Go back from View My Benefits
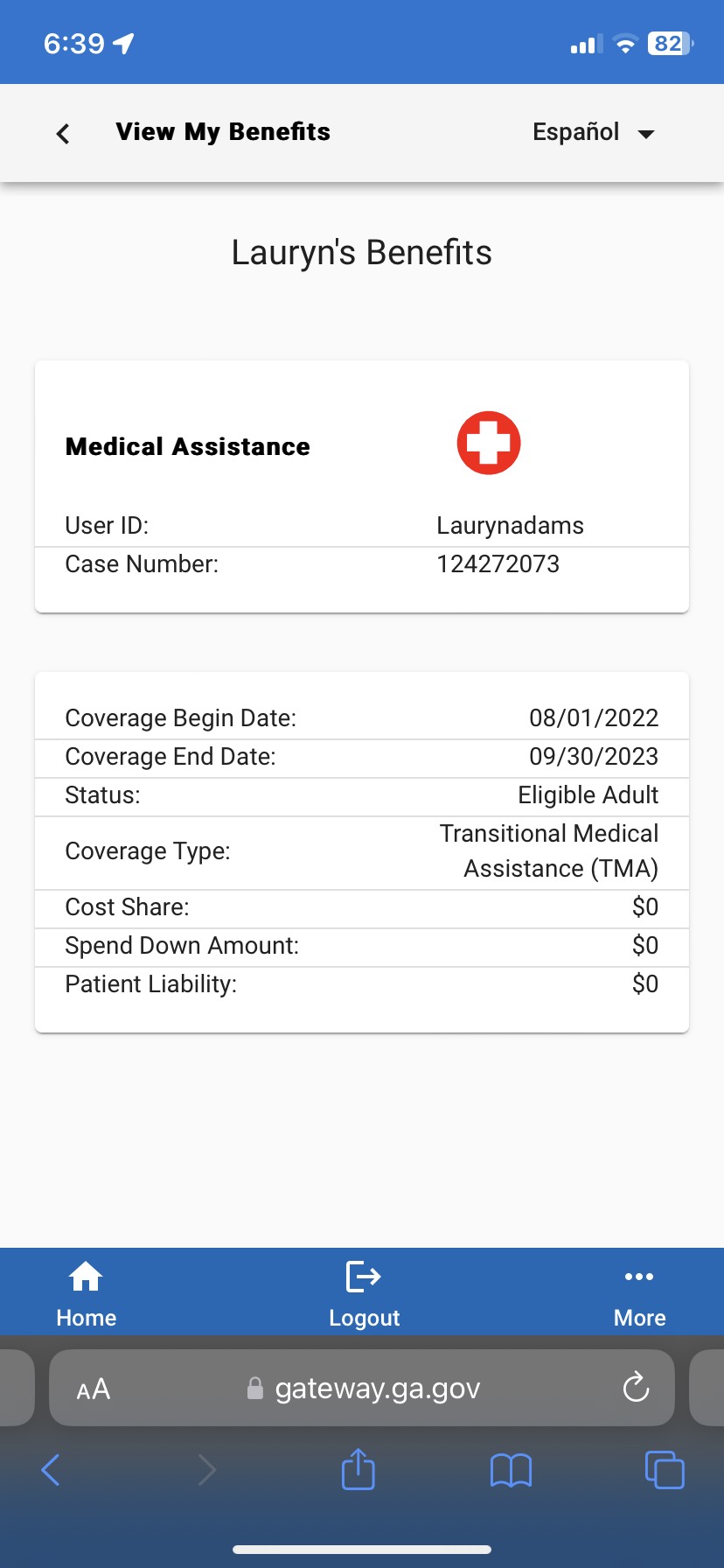This screenshot has height=1568, width=724. coord(63,134)
